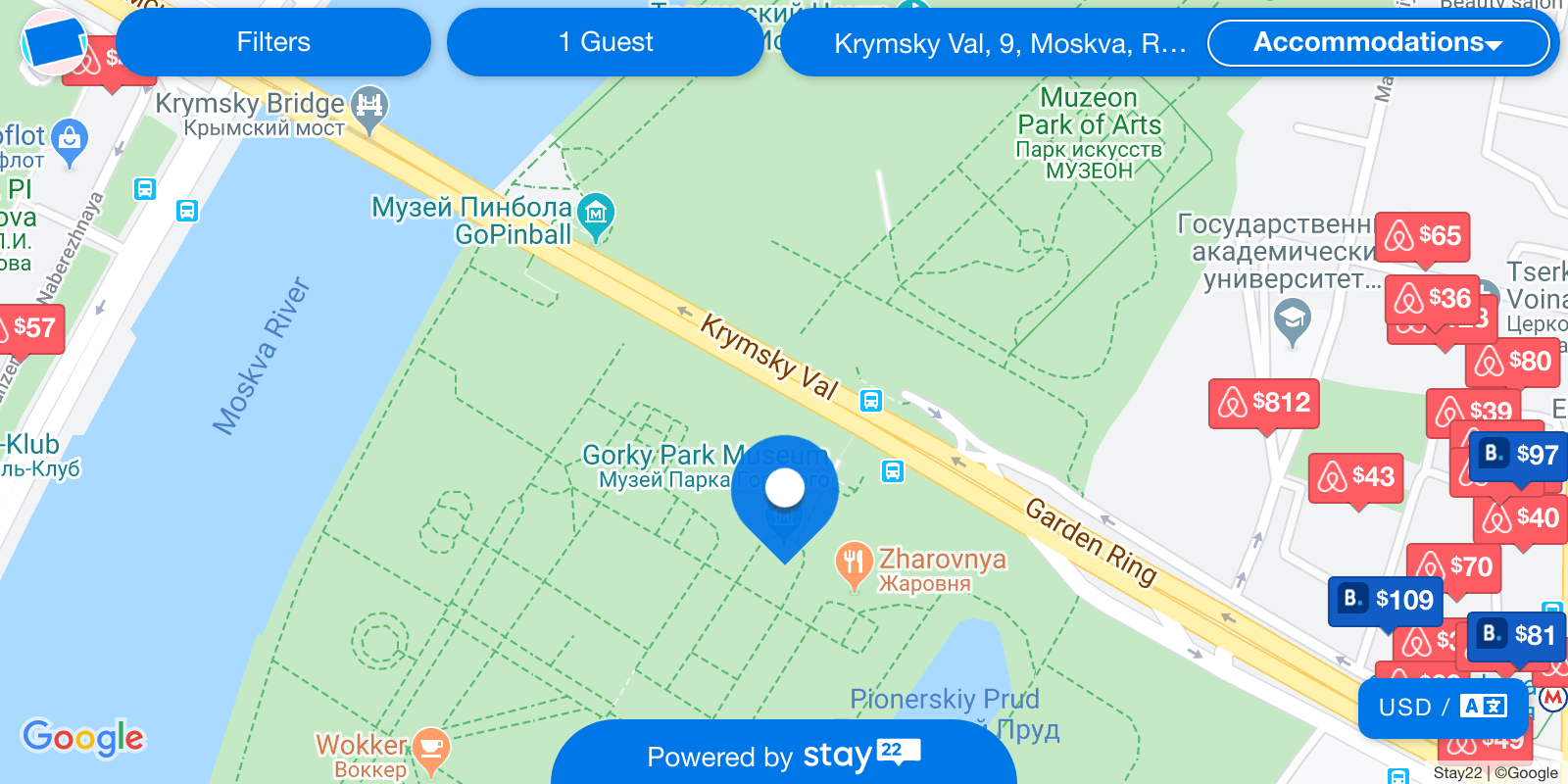Select the $43 Airbnb listing marker
Image resolution: width=1568 pixels, height=784 pixels.
1357,477
